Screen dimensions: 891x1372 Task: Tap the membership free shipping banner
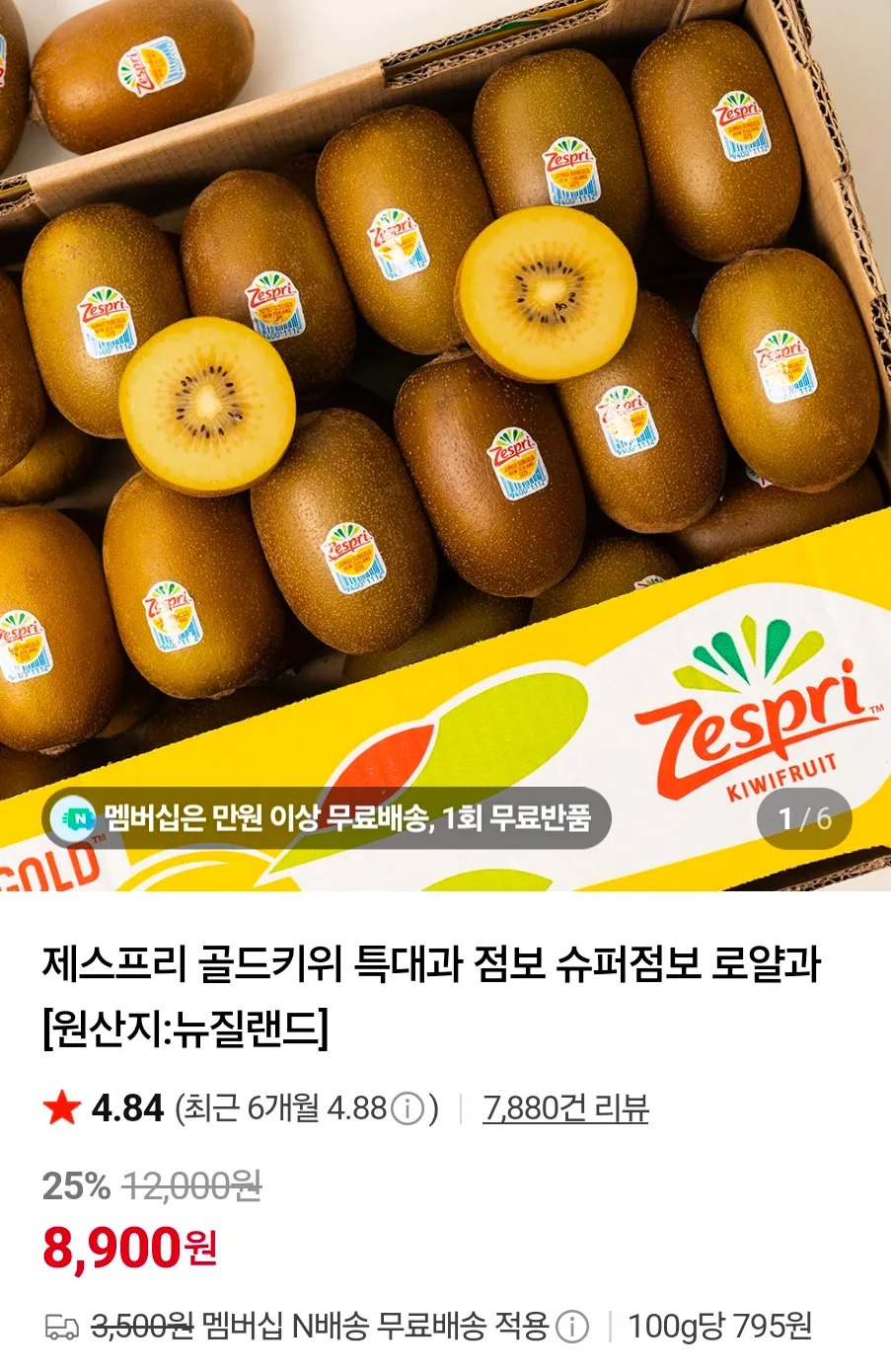pos(327,818)
